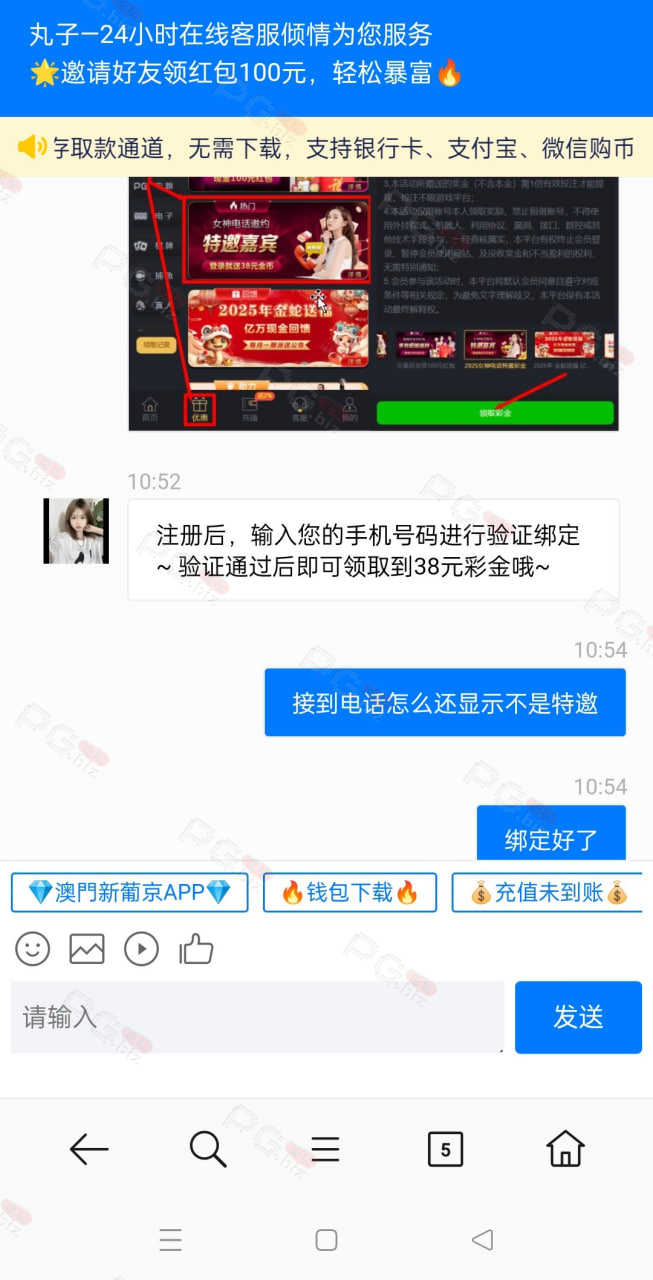Tap the video attachment icon
The height and width of the screenshot is (1280, 653).
142,948
